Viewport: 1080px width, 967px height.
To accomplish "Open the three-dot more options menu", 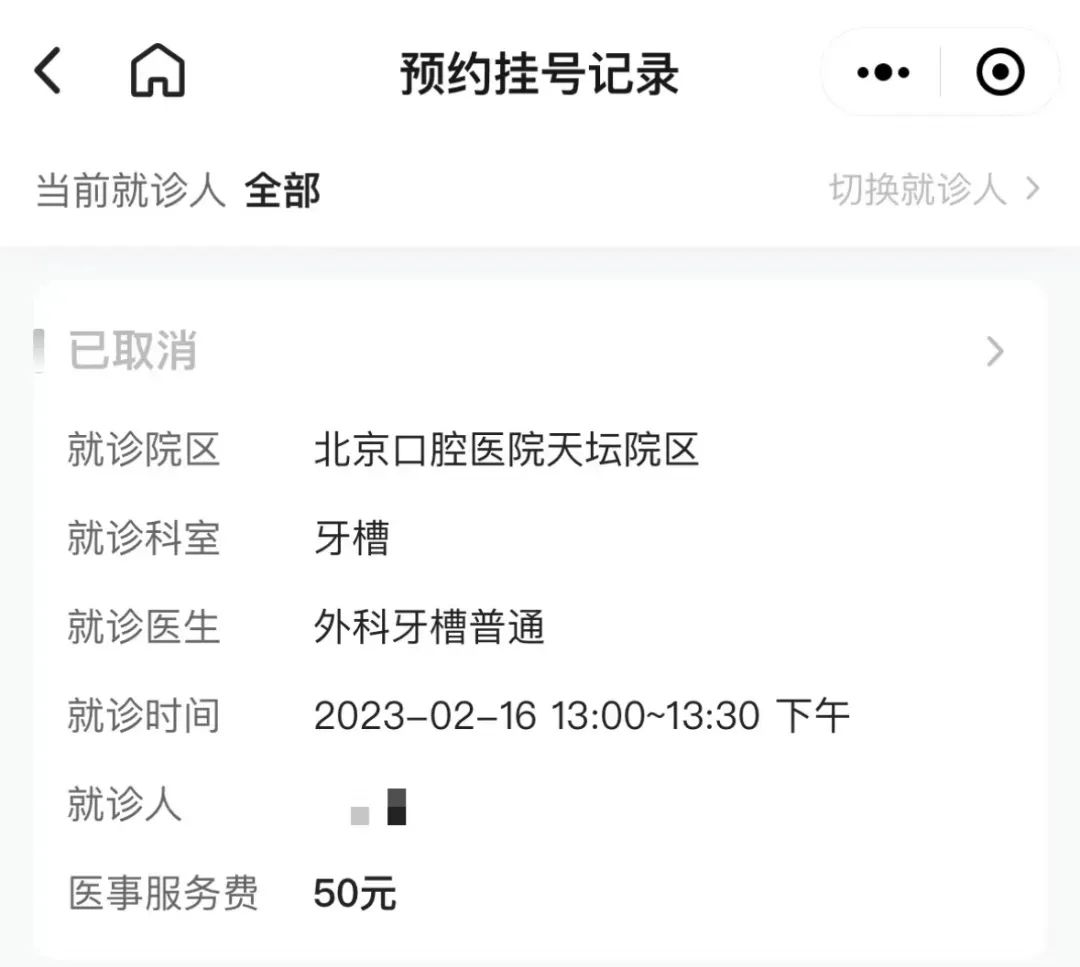I will [x=883, y=72].
